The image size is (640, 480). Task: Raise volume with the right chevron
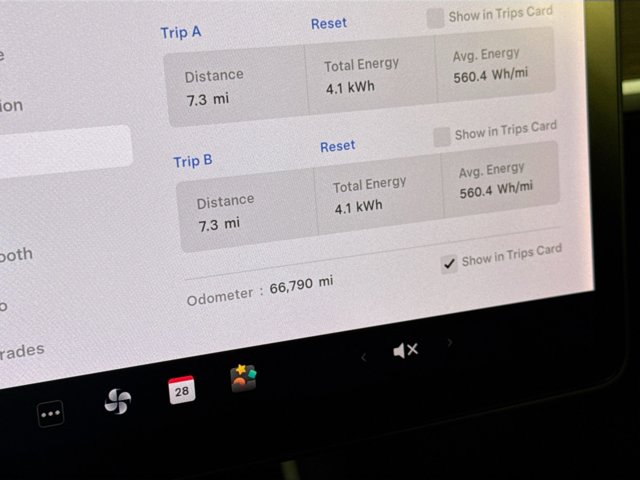coord(450,342)
